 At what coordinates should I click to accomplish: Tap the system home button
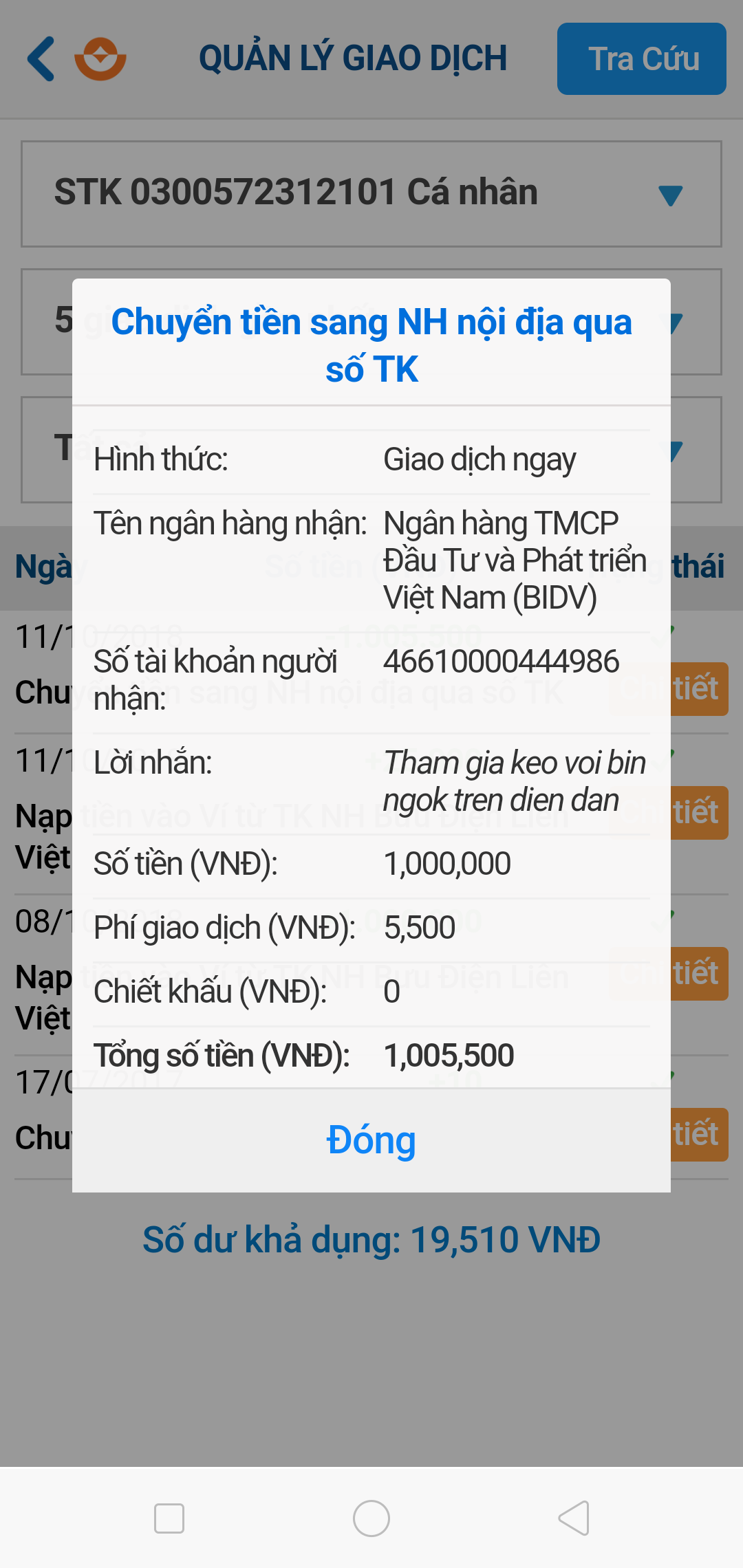click(371, 1518)
